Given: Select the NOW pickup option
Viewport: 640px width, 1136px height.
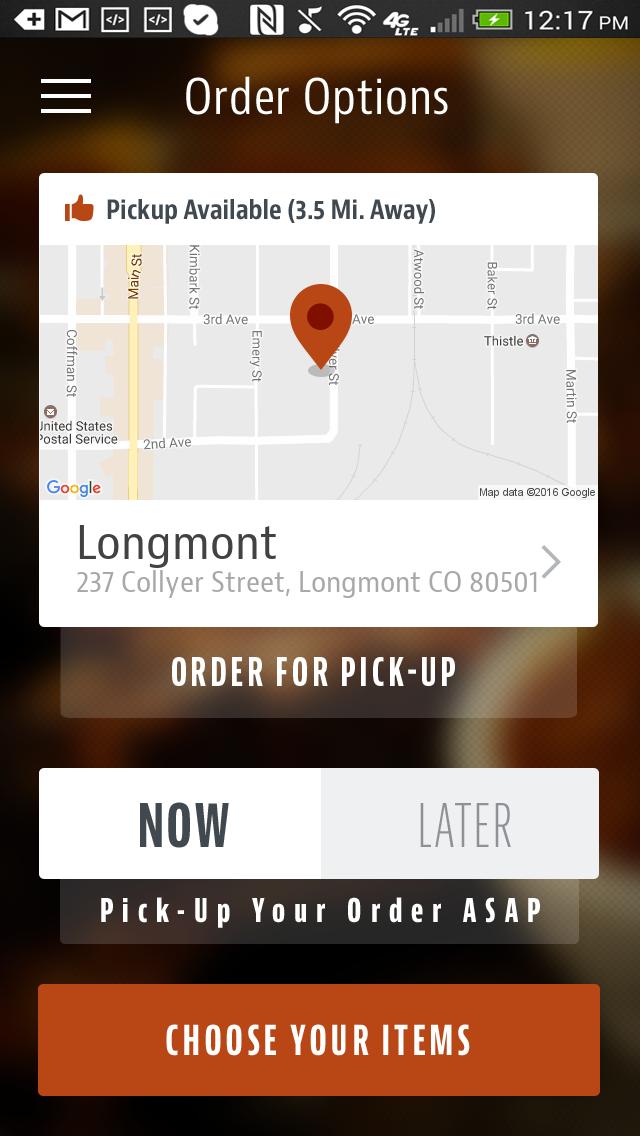Looking at the screenshot, I should click(x=181, y=824).
